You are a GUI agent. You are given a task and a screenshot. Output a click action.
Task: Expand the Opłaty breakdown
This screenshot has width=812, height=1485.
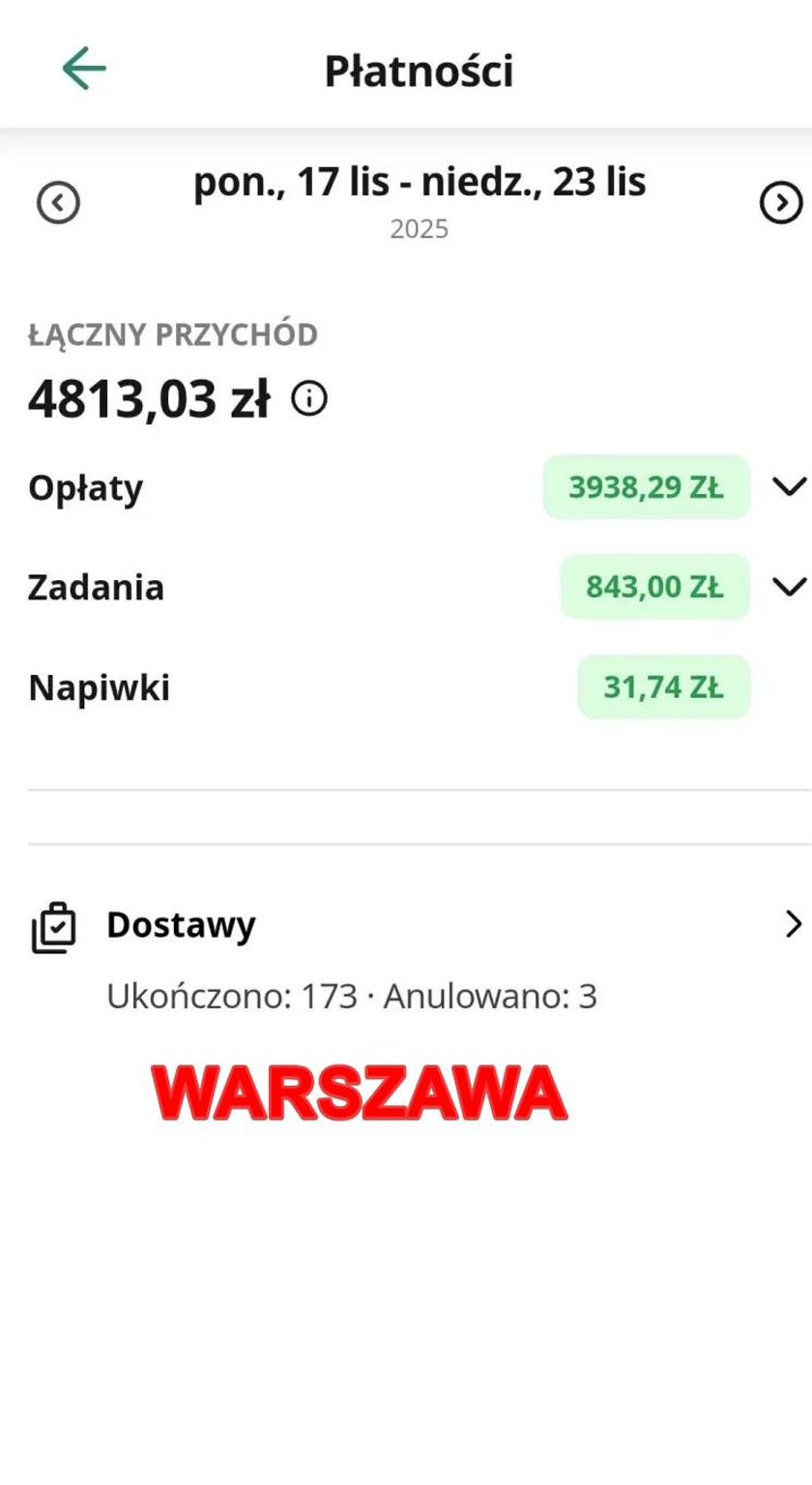(x=790, y=486)
